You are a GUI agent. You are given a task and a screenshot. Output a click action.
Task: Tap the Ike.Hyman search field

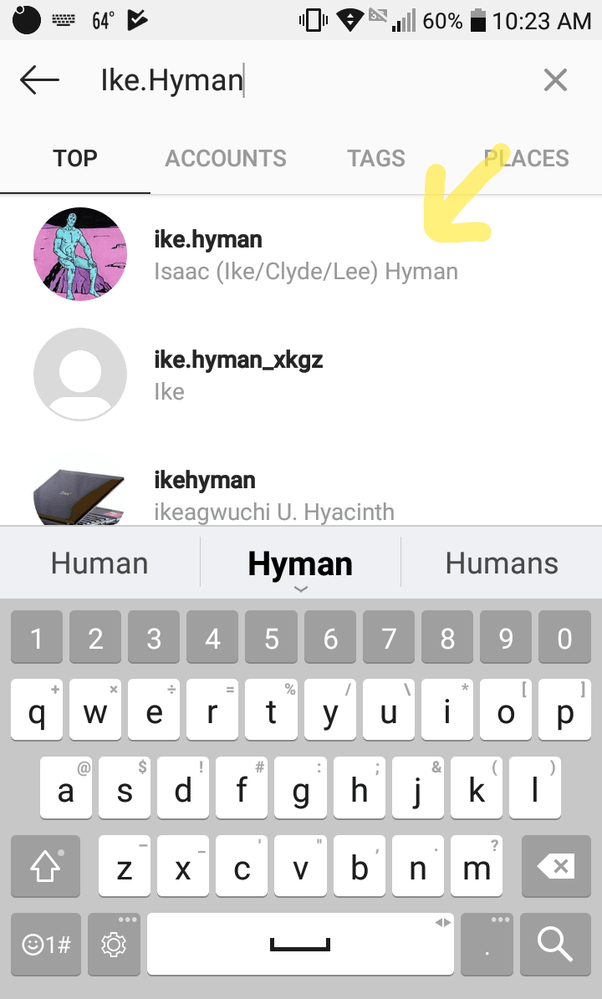coord(306,81)
